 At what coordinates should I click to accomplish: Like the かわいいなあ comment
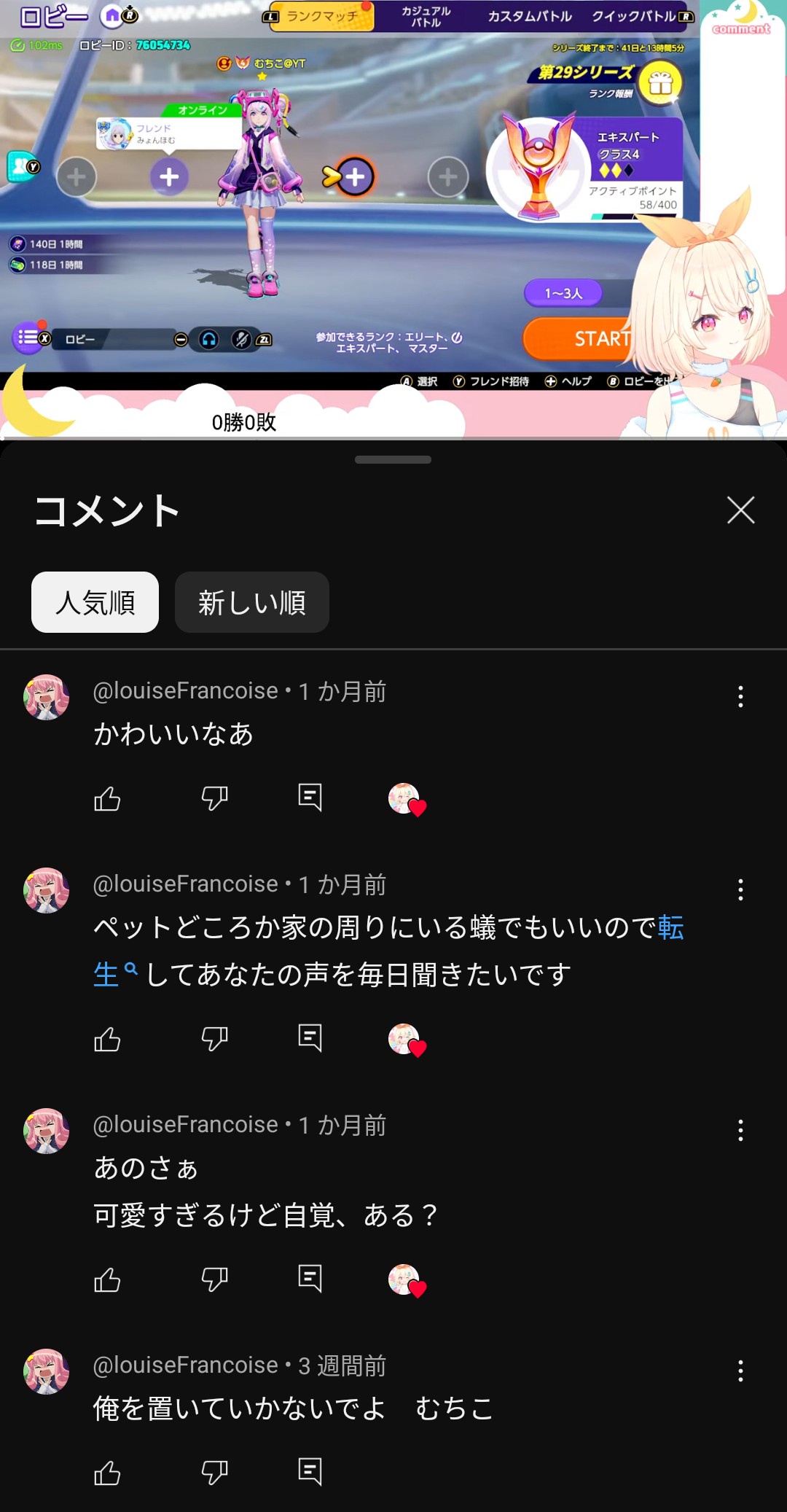click(x=107, y=798)
